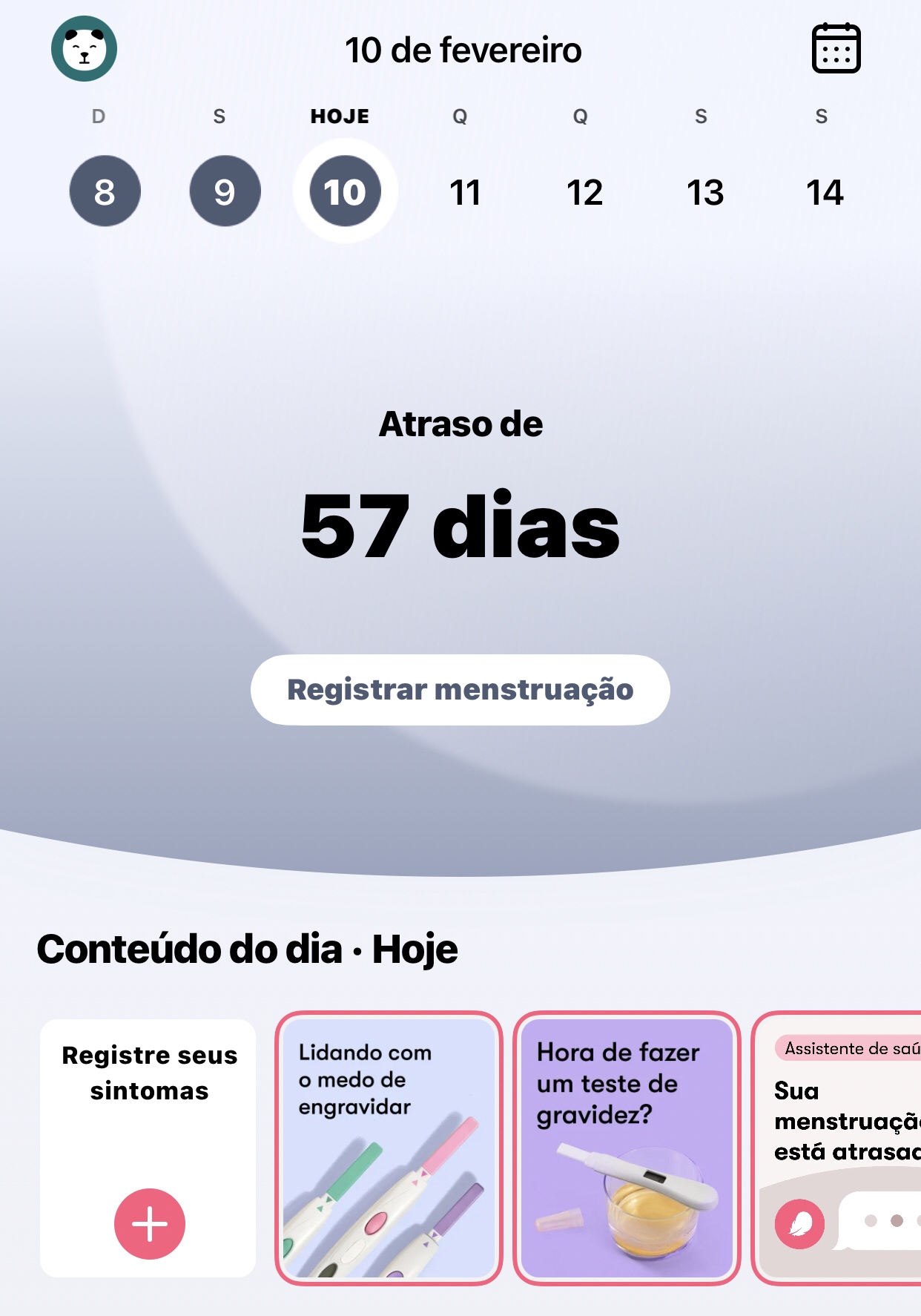Select day 12 in the week strip

(585, 193)
